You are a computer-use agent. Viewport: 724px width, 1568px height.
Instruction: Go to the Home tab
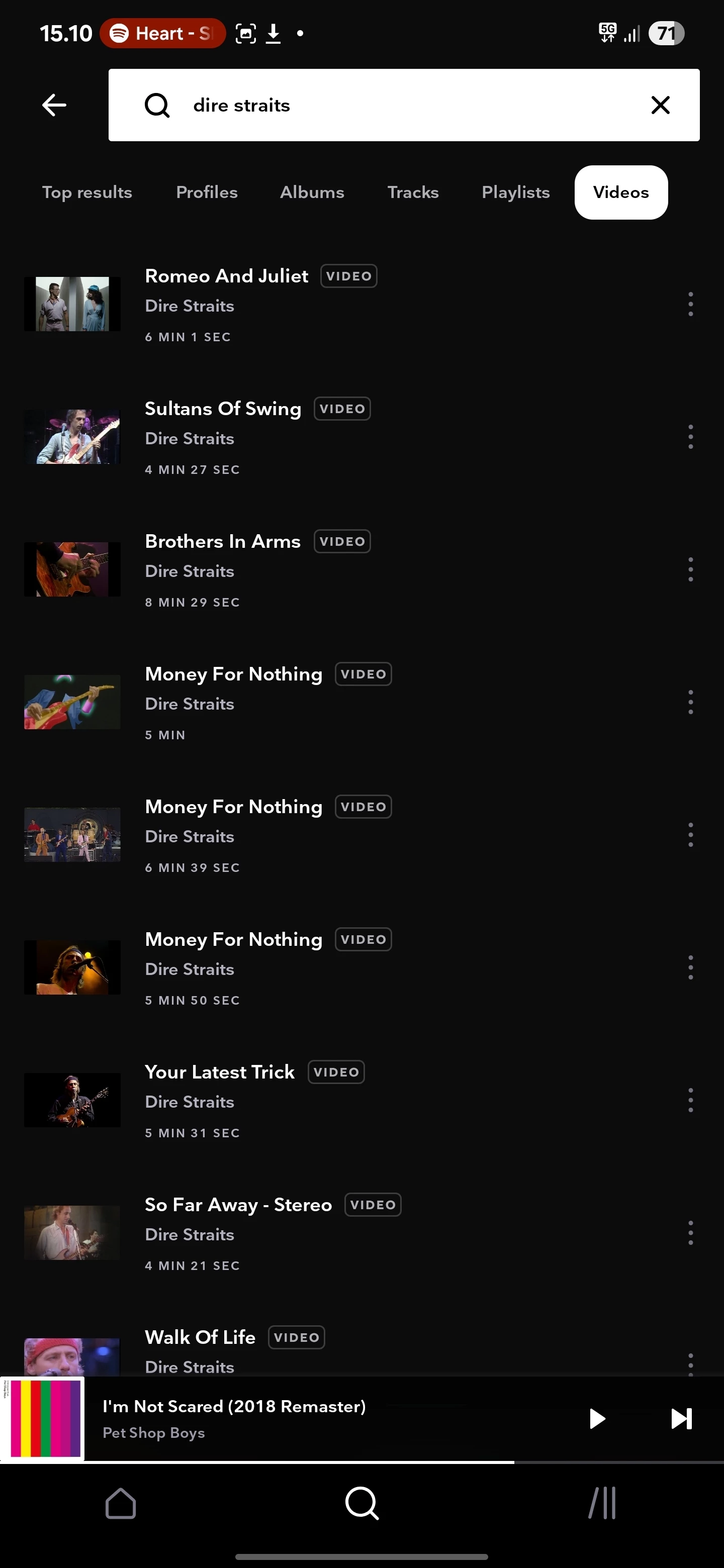[x=121, y=1504]
